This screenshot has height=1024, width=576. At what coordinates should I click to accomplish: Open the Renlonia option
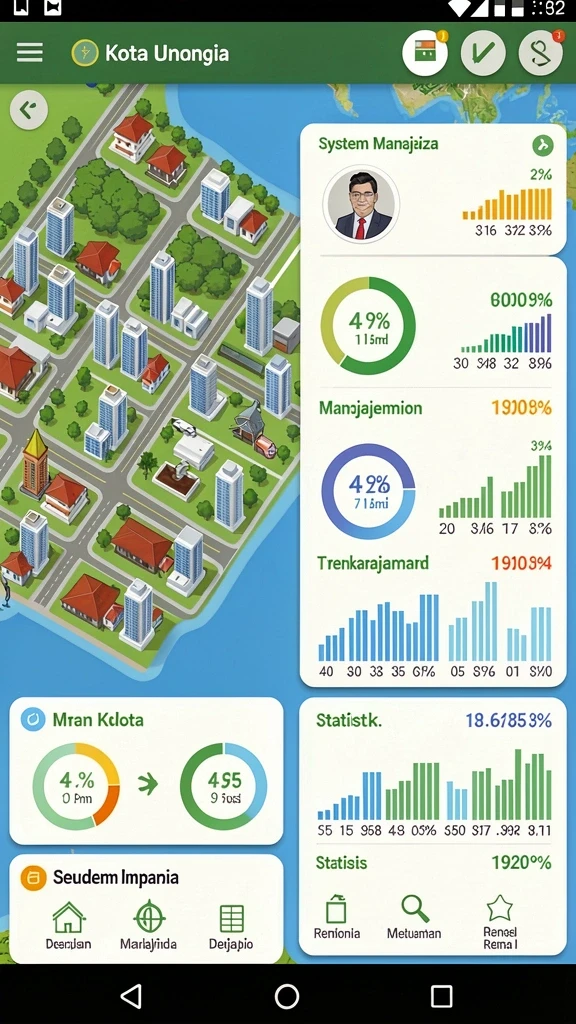[x=336, y=917]
